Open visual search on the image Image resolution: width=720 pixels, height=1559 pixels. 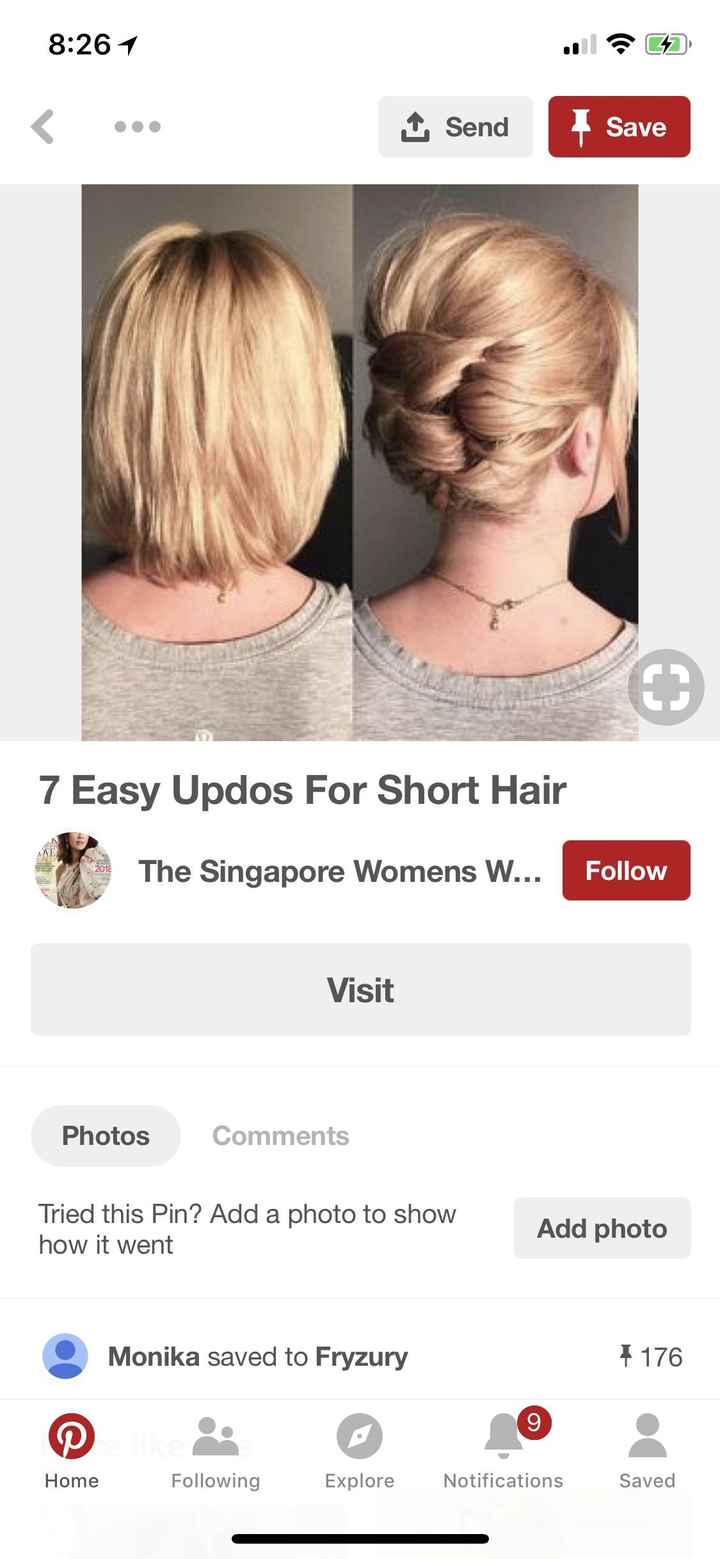pos(665,687)
